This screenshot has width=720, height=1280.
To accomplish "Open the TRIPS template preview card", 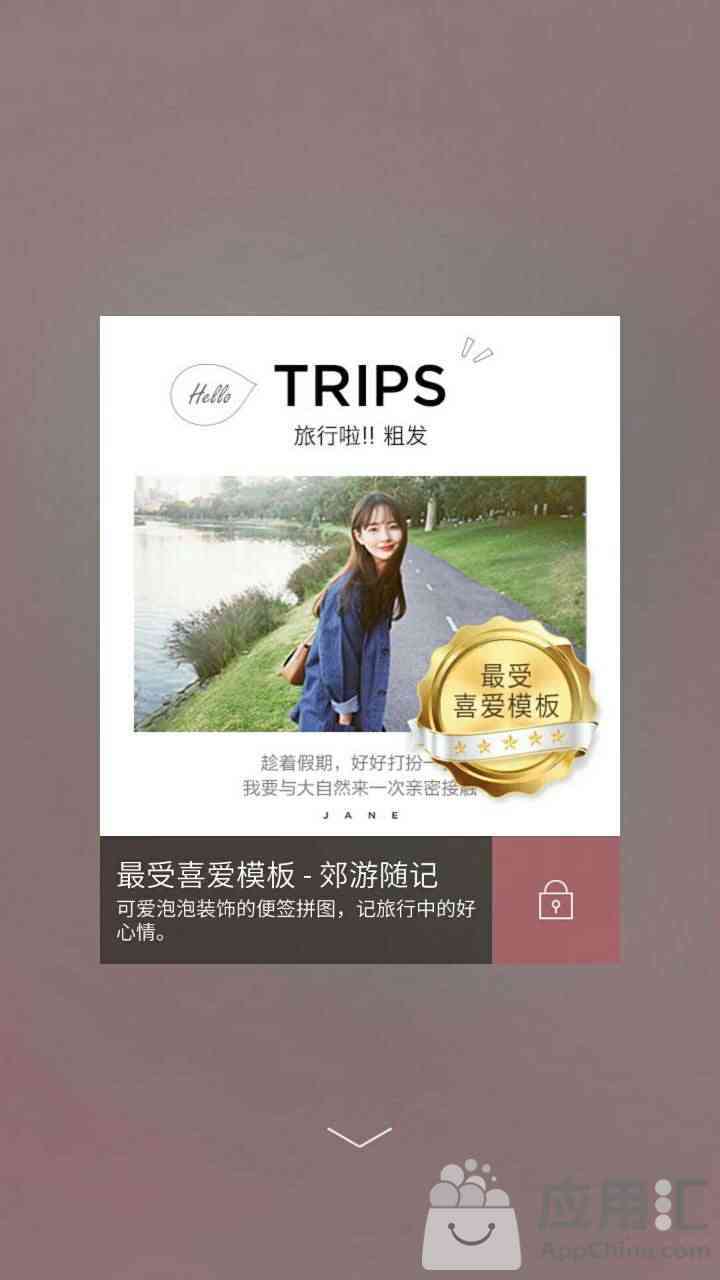I will (x=360, y=576).
